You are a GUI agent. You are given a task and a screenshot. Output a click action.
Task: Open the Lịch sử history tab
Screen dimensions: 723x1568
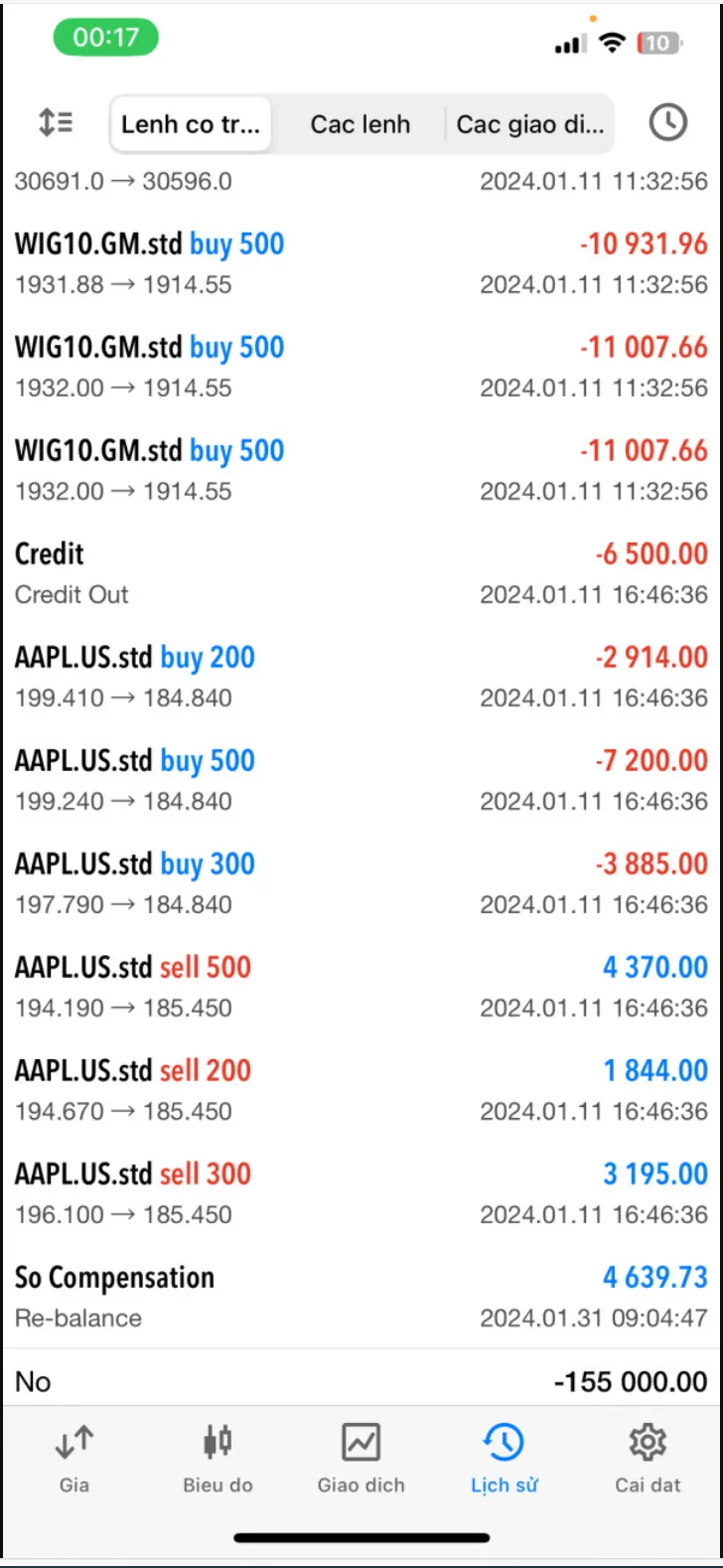(504, 1459)
